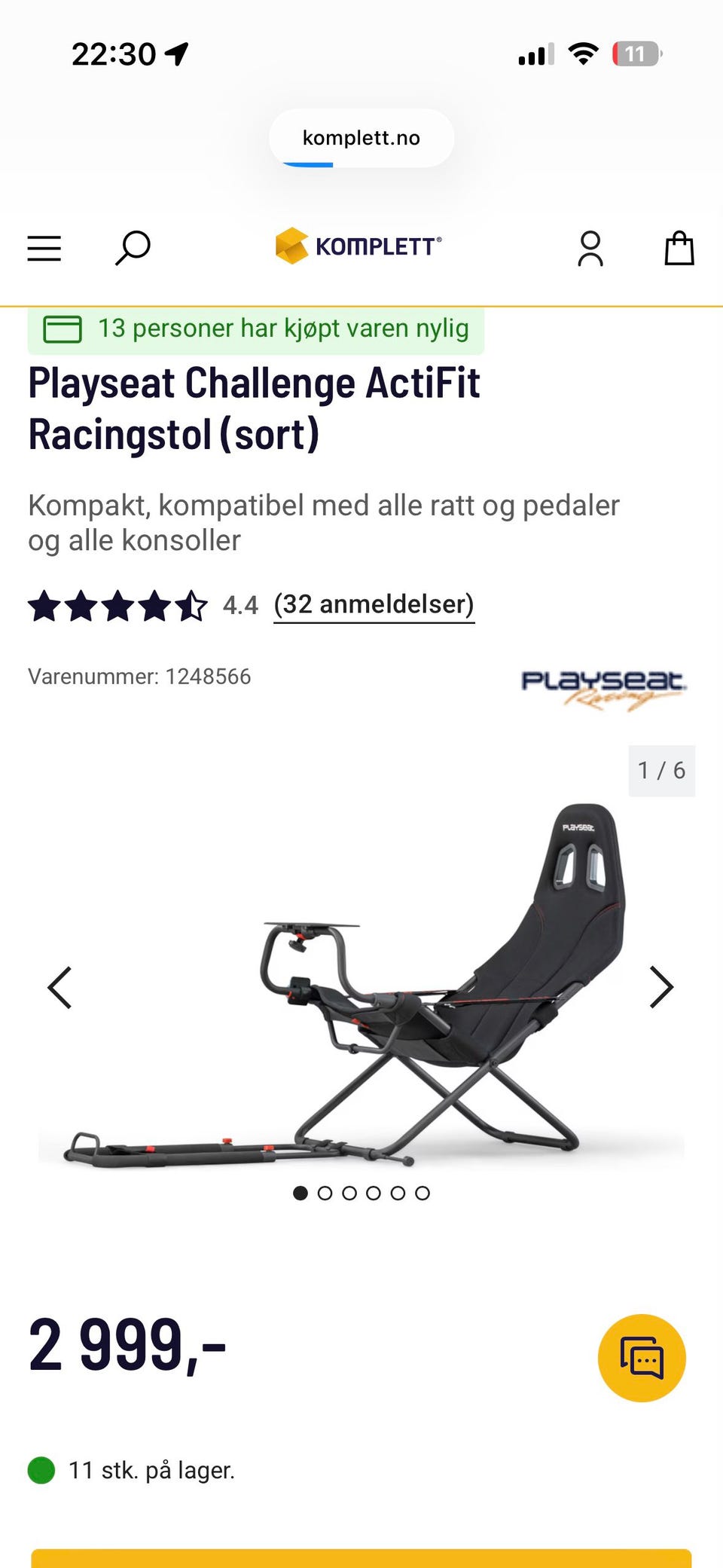This screenshot has height=1568, width=723.
Task: Open the shopping bag
Action: pos(679,248)
